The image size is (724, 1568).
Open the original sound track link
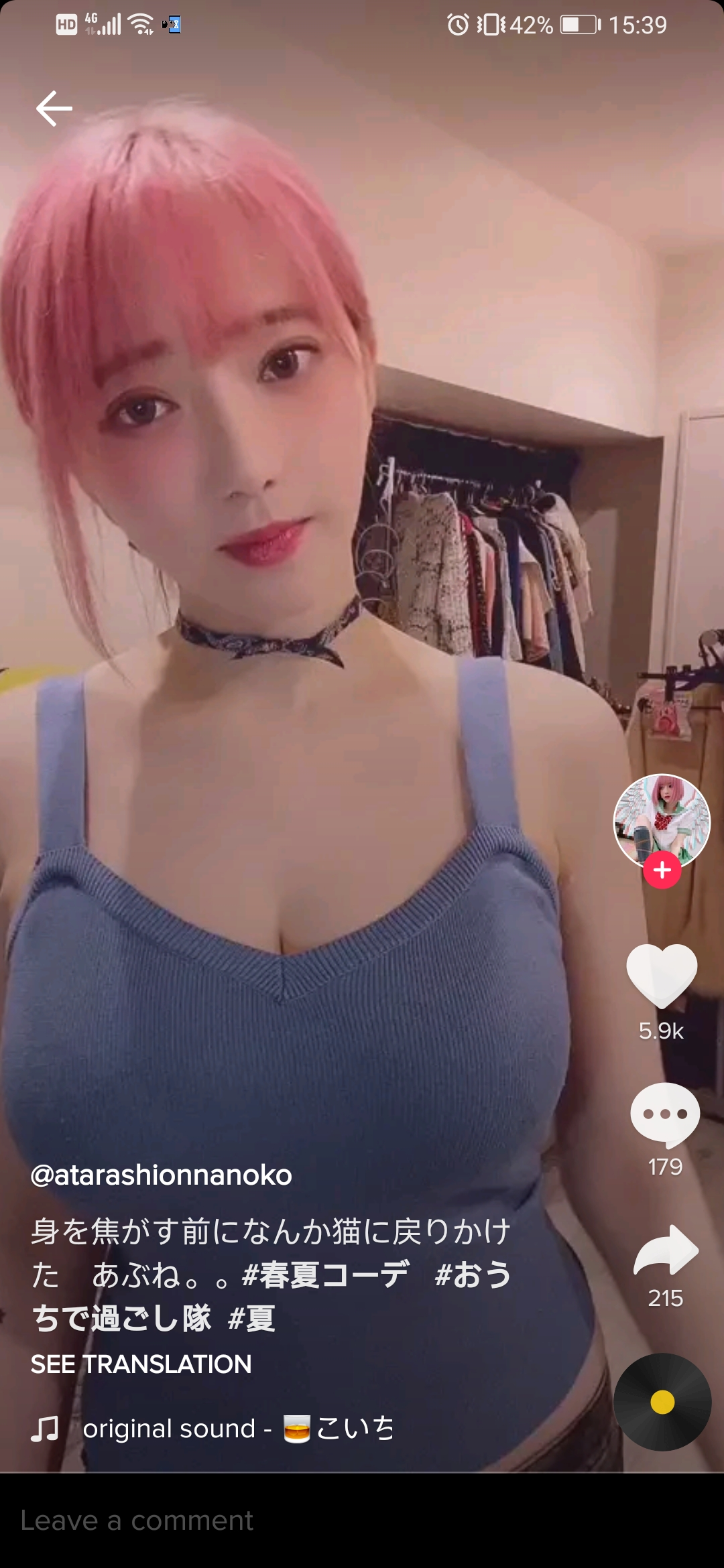point(237,1428)
